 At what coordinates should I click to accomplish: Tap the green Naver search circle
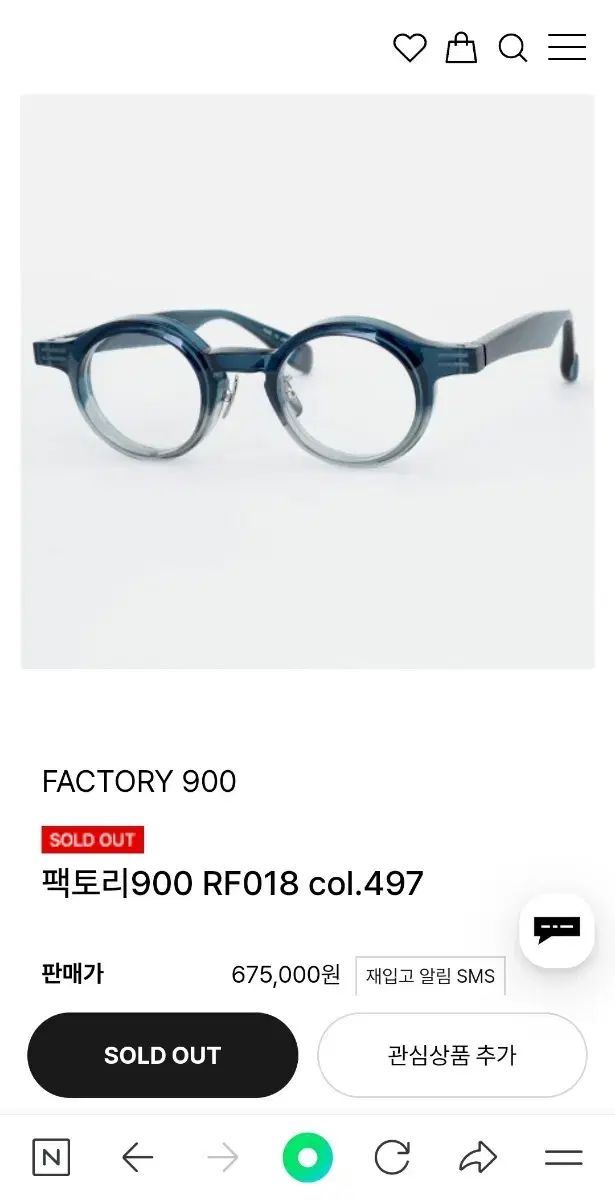307,1158
